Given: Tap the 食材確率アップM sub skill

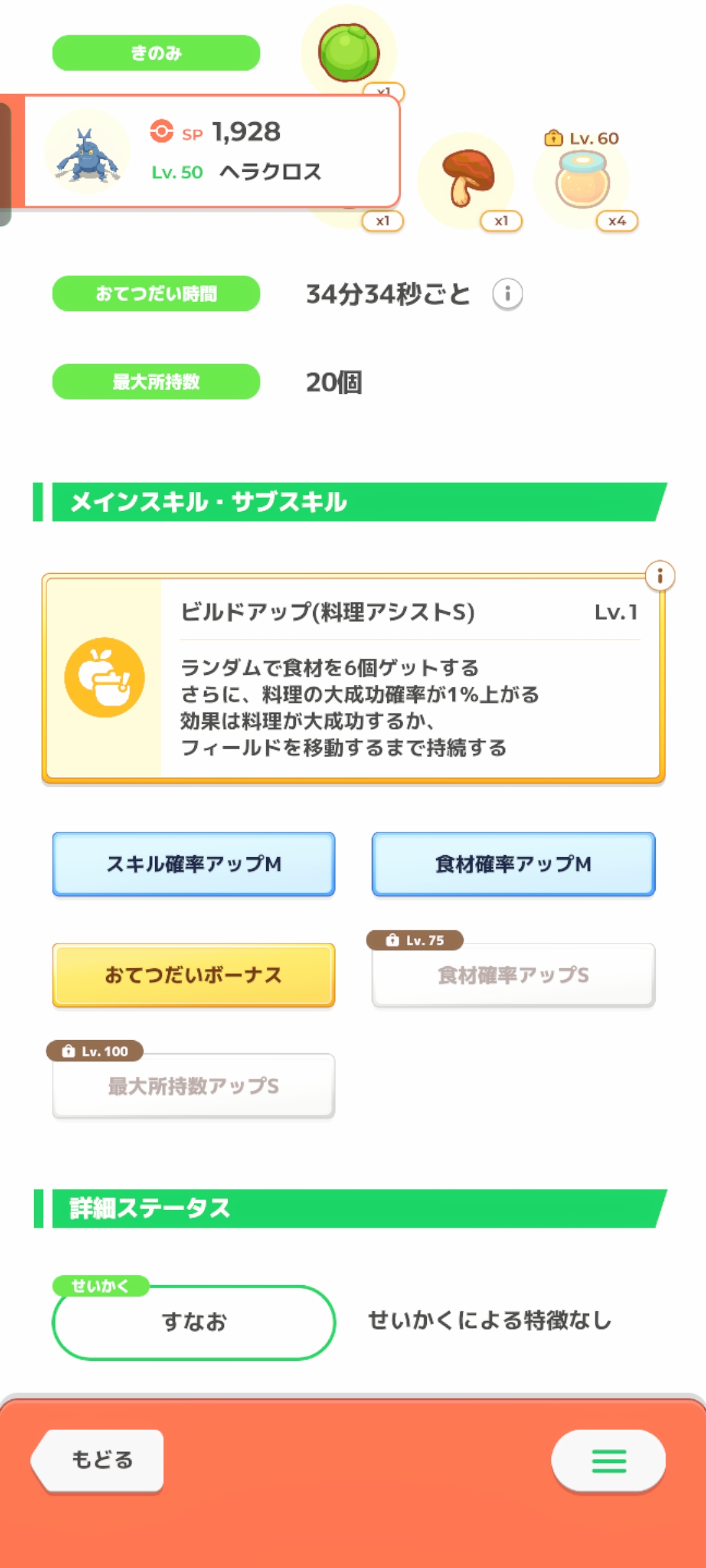Looking at the screenshot, I should [x=513, y=864].
